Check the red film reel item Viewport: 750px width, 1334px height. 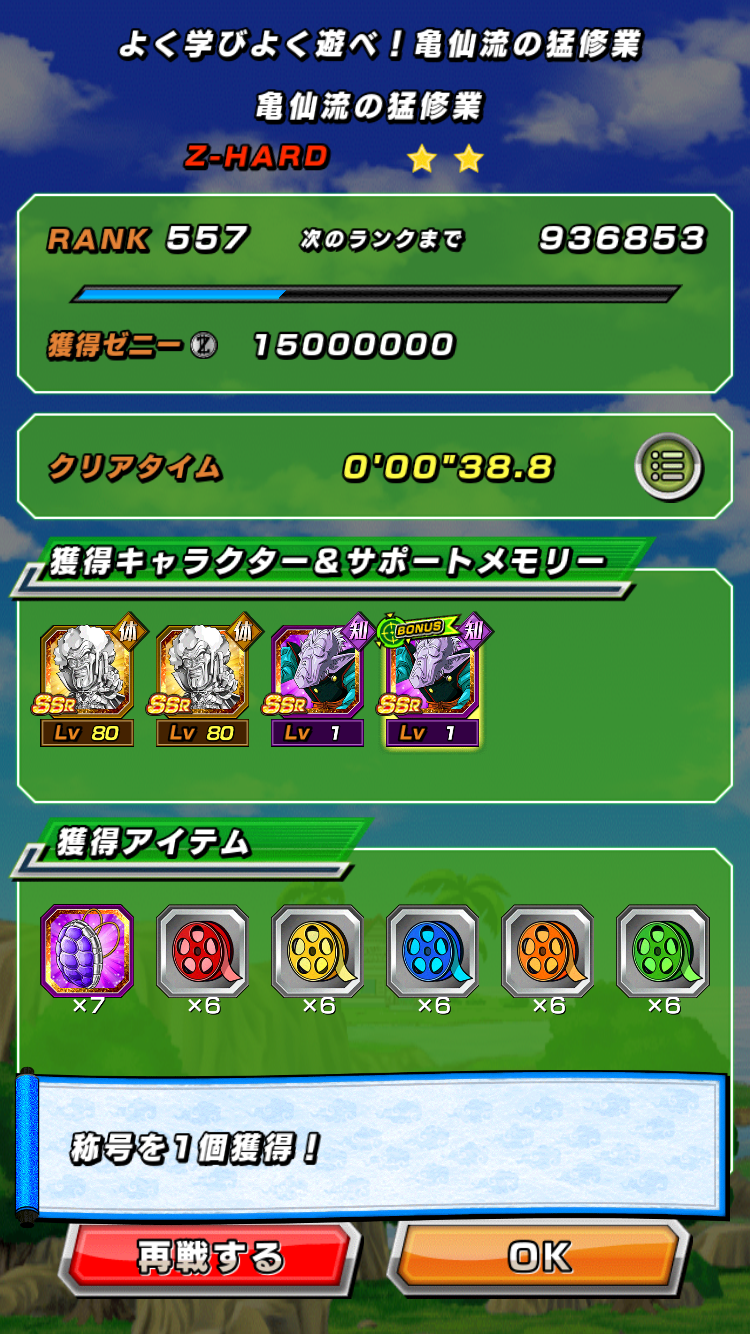click(202, 951)
